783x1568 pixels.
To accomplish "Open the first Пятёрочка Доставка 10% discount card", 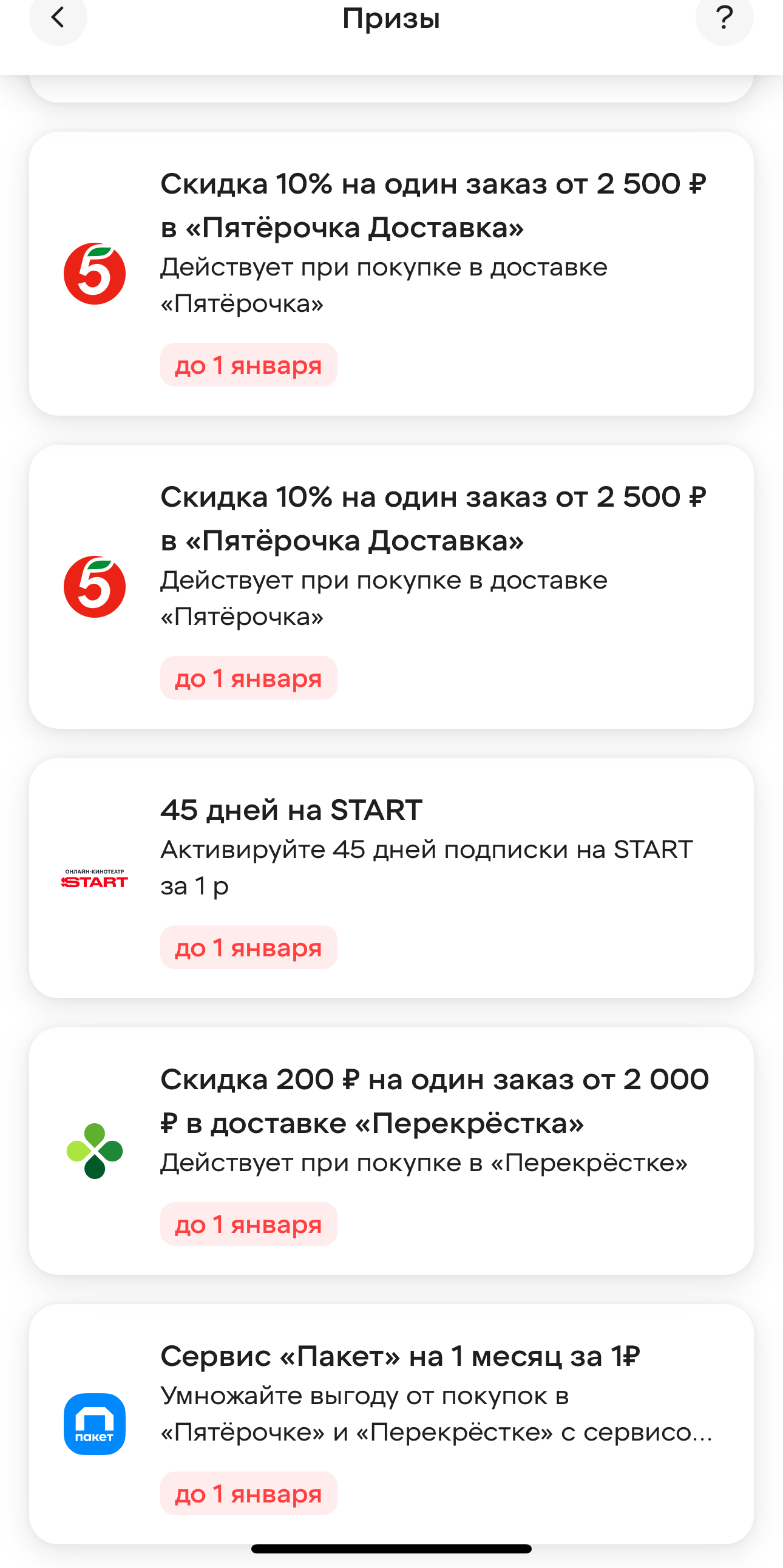I will 391,274.
